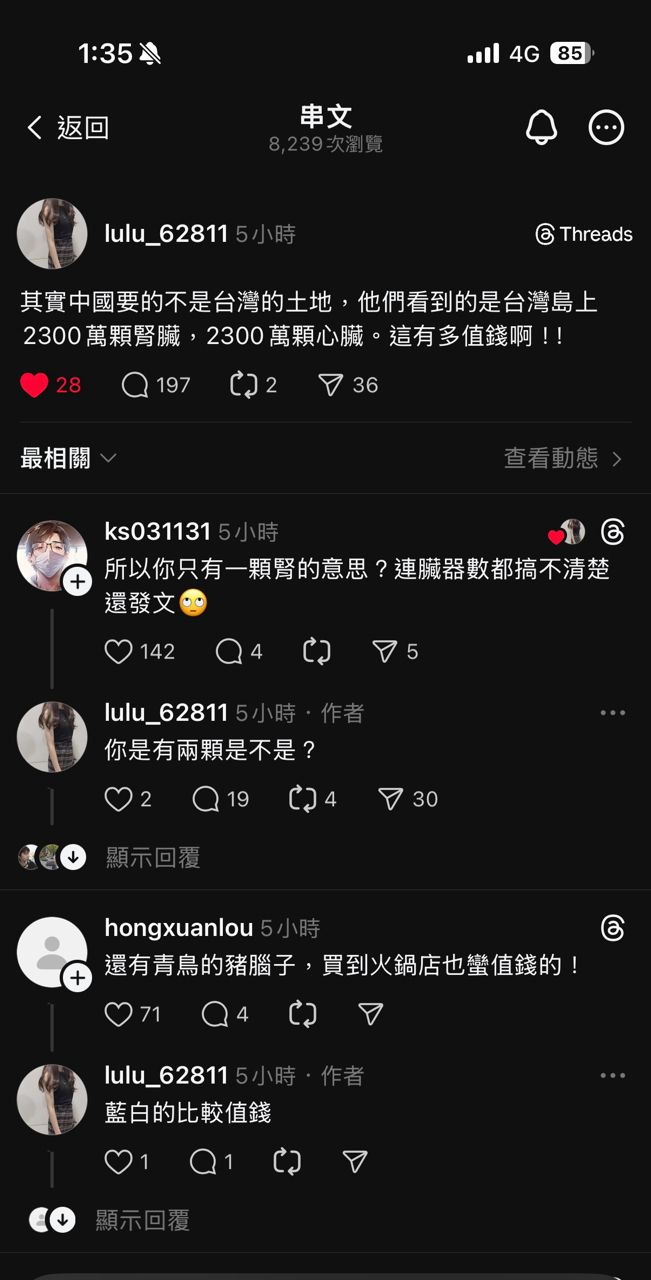Like the comment by ks031131
Screen dimensions: 651x1280
click(119, 652)
